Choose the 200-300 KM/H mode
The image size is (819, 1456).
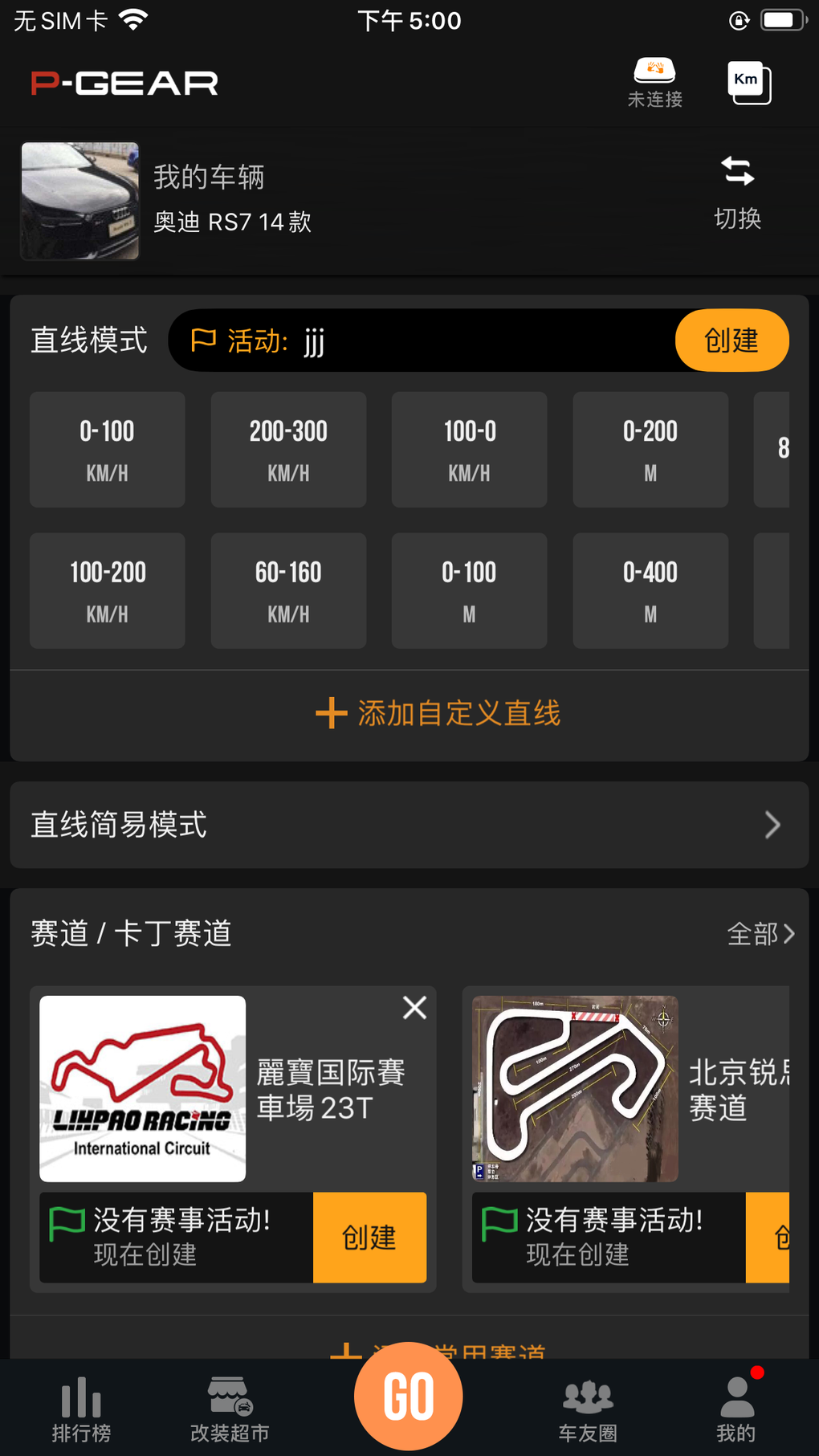click(288, 450)
